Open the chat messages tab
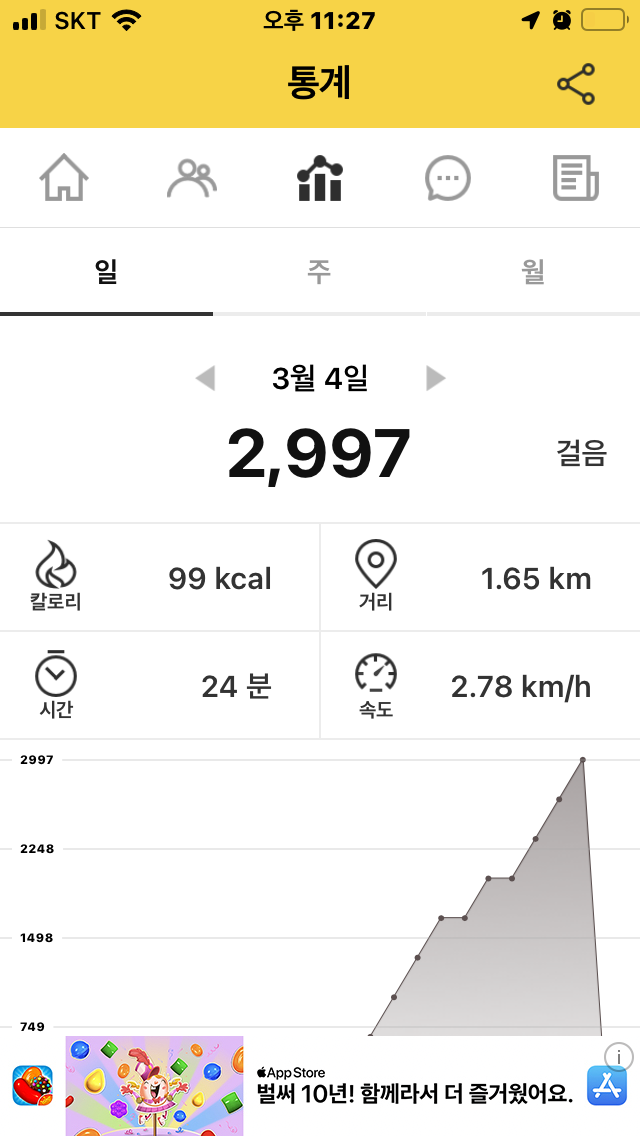Screen dimensions: 640x1136 pos(447,180)
